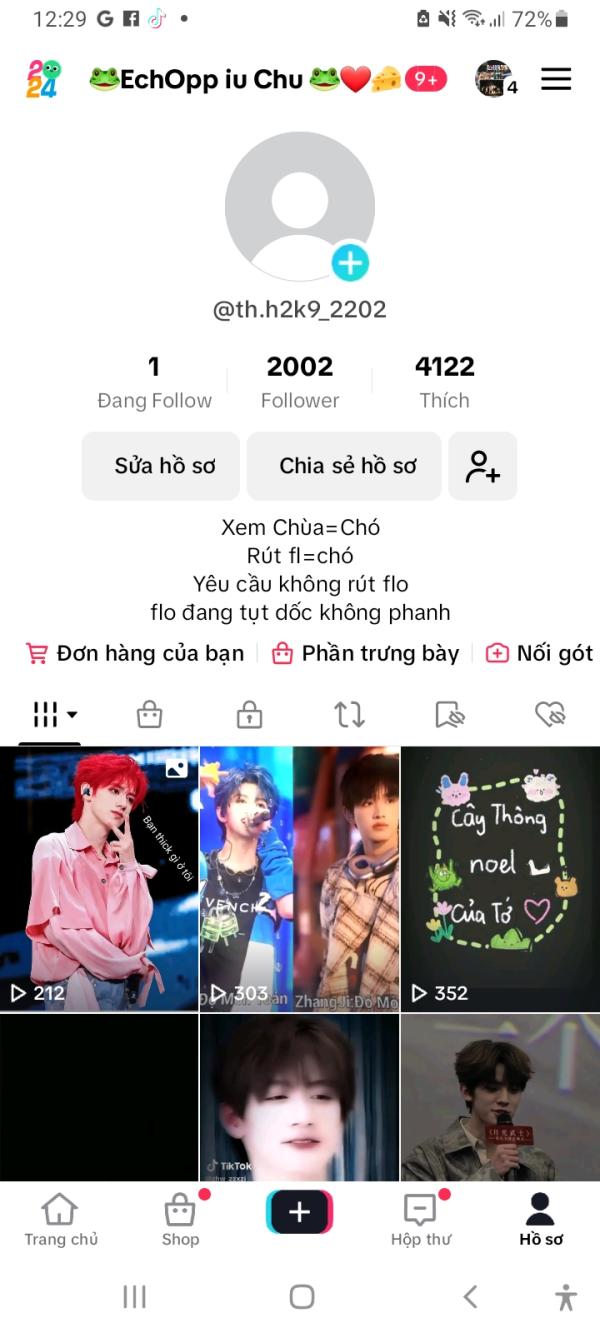Image resolution: width=600 pixels, height=1333 pixels.
Task: Open the hamburger menu
Action: pos(556,80)
